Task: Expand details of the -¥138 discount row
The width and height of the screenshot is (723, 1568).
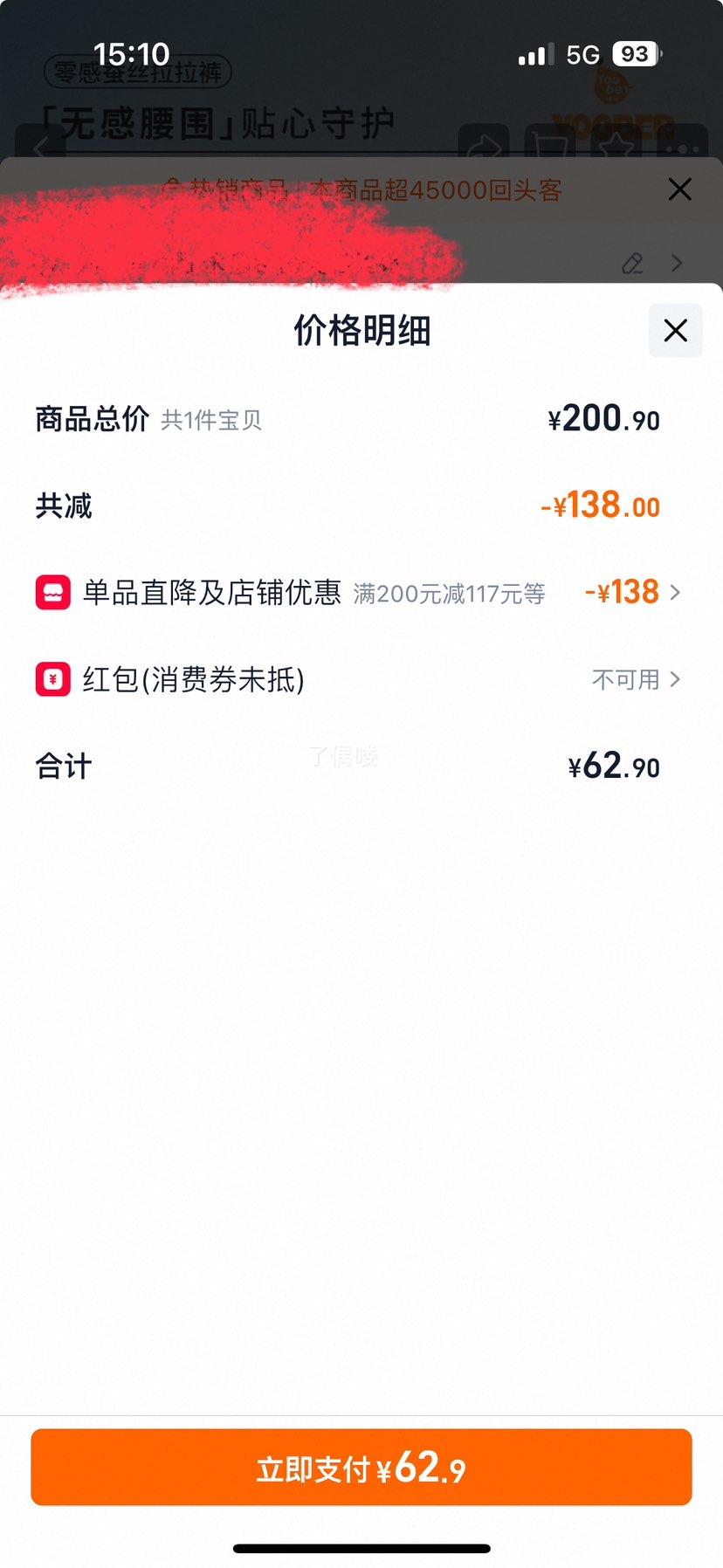Action: click(674, 592)
